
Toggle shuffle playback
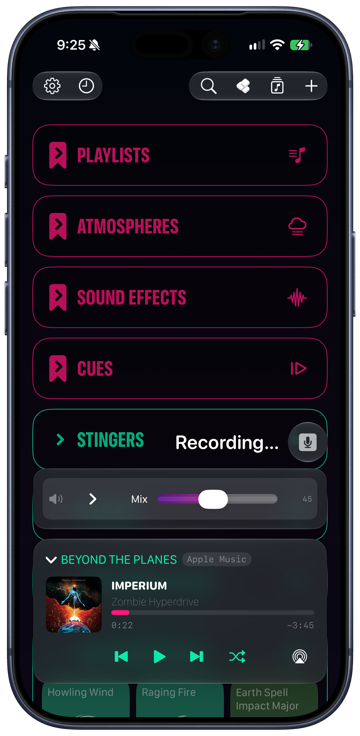click(x=237, y=656)
